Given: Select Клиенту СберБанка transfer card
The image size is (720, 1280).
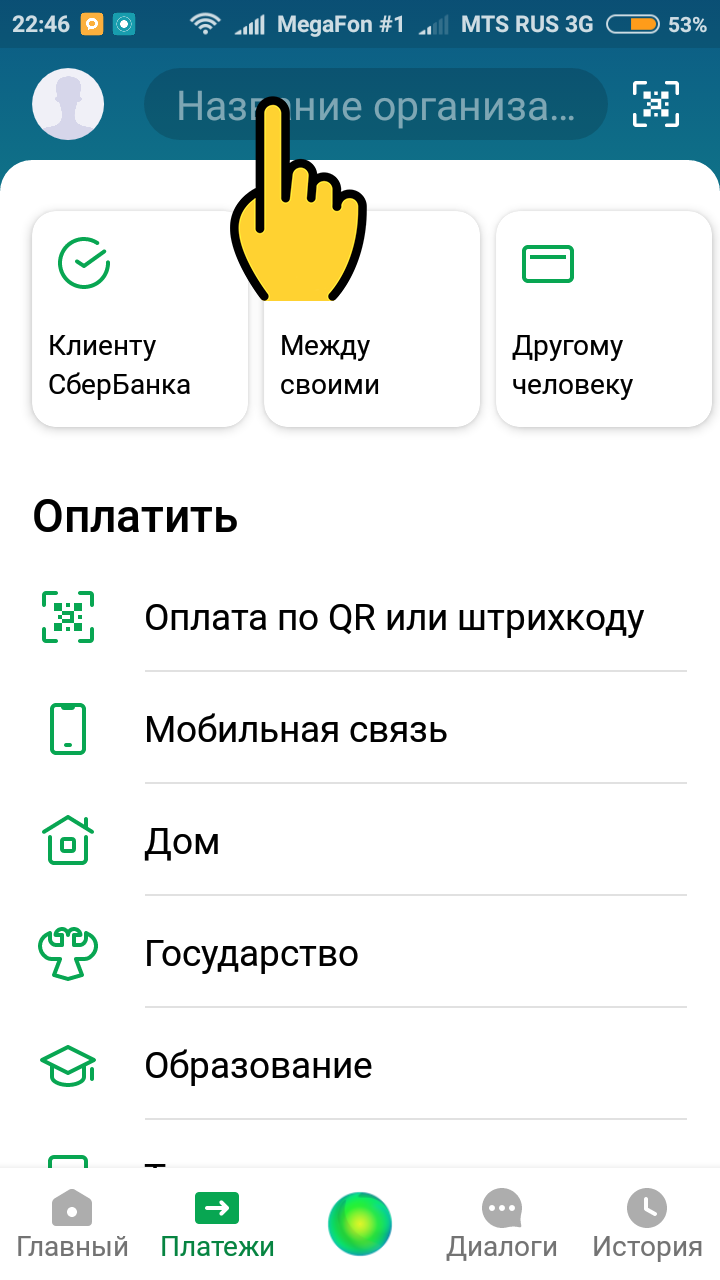Looking at the screenshot, I should click(140, 320).
